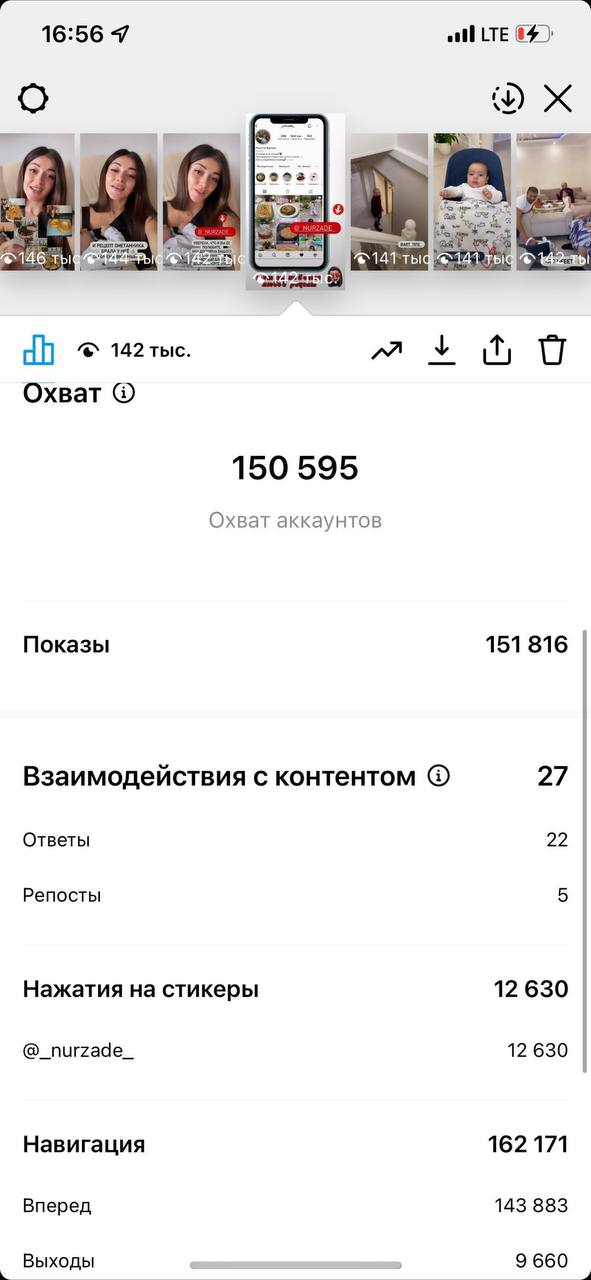Close the story insights view
The width and height of the screenshot is (591, 1280).
coord(557,98)
